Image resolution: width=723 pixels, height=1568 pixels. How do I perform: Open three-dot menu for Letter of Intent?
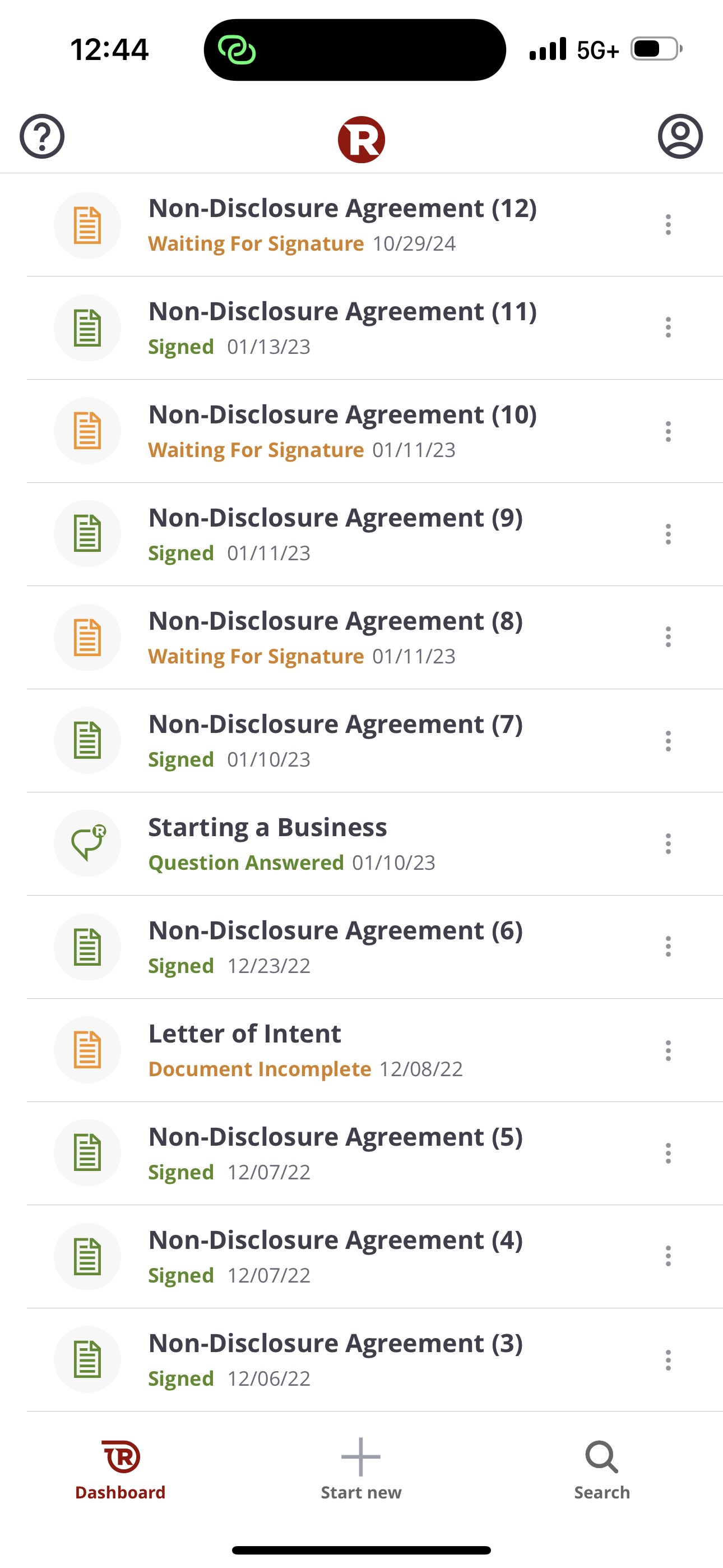tap(668, 1050)
